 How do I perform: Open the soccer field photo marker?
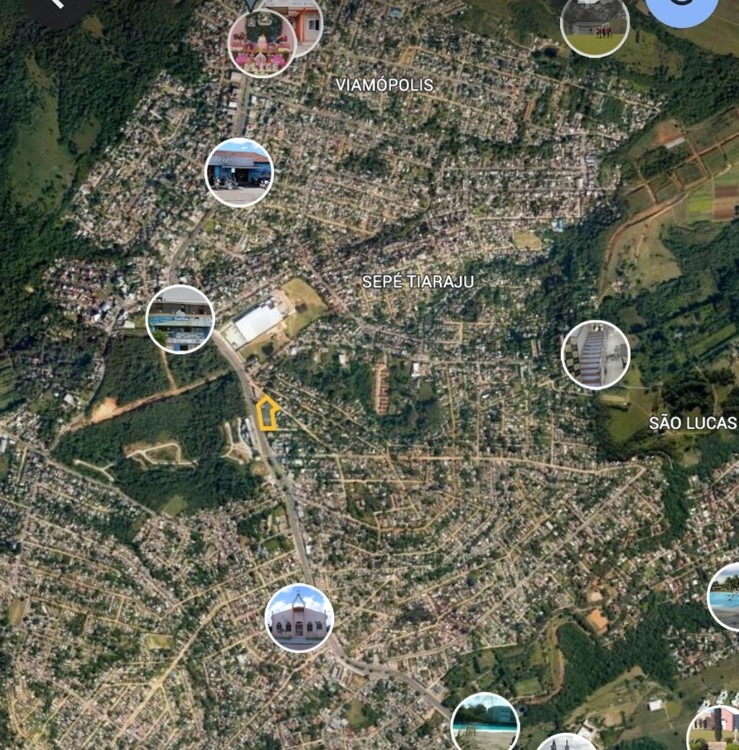tap(595, 26)
